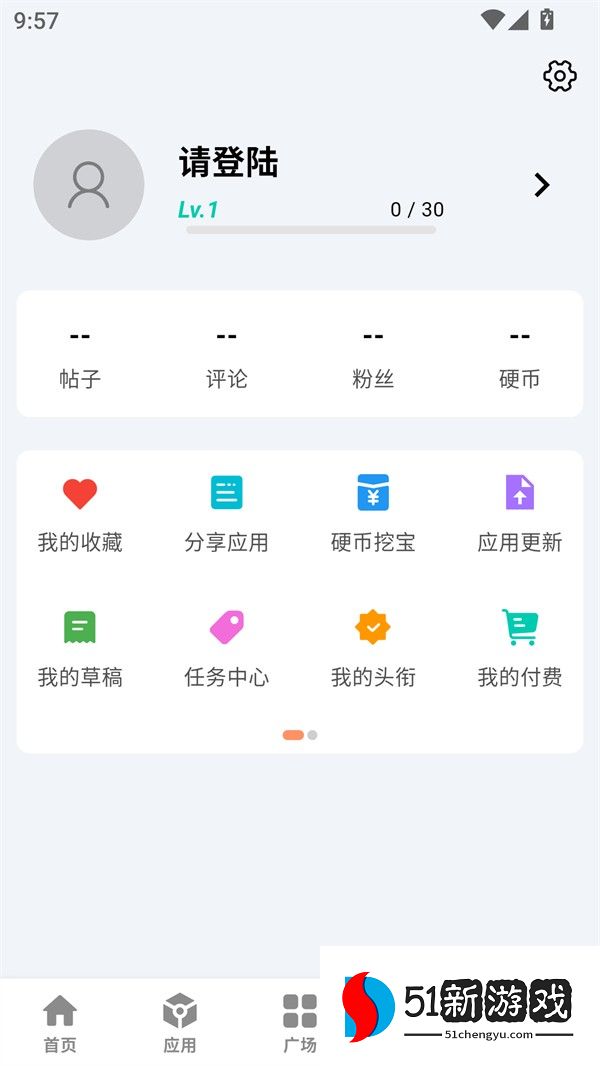Screen dimensions: 600x1066
Task: Tap 请登陆 to log in
Action: point(229,163)
